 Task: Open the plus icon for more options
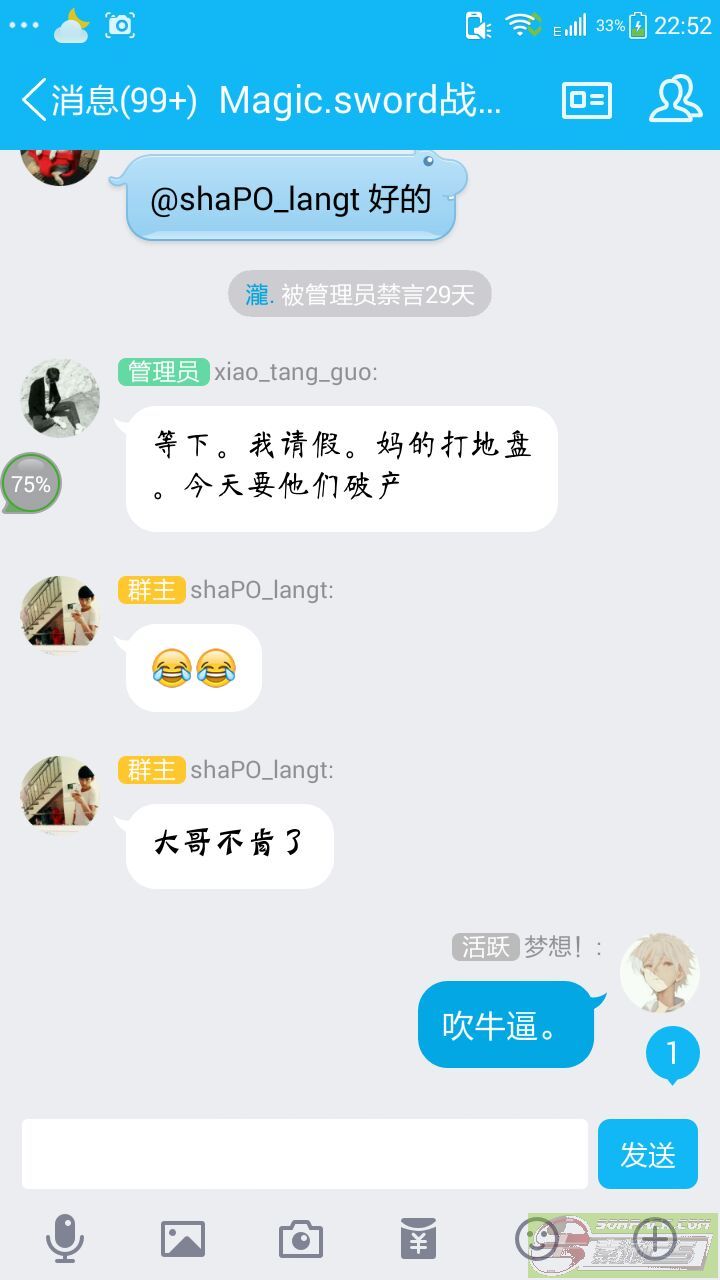pyautogui.click(x=656, y=1240)
